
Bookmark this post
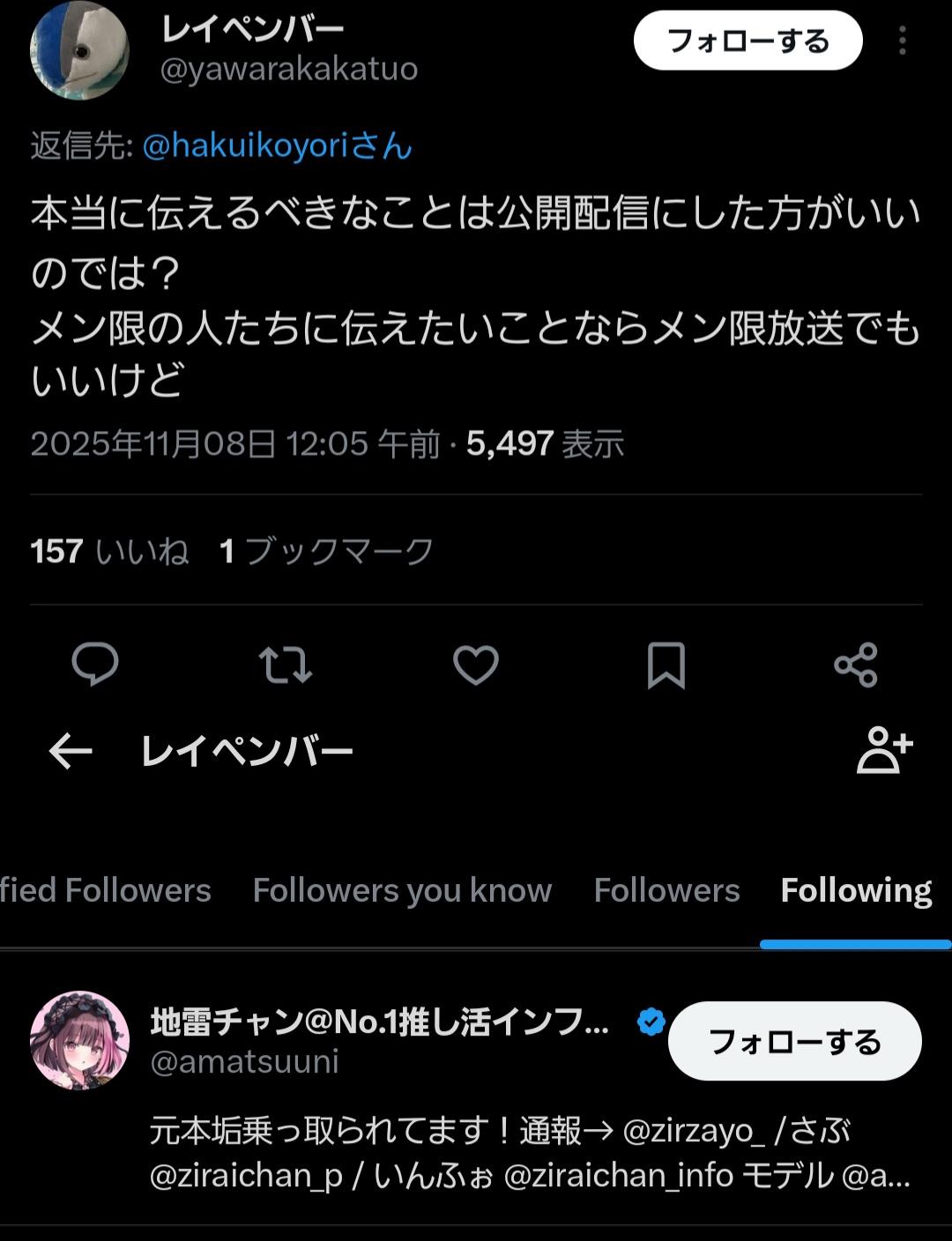click(x=666, y=665)
